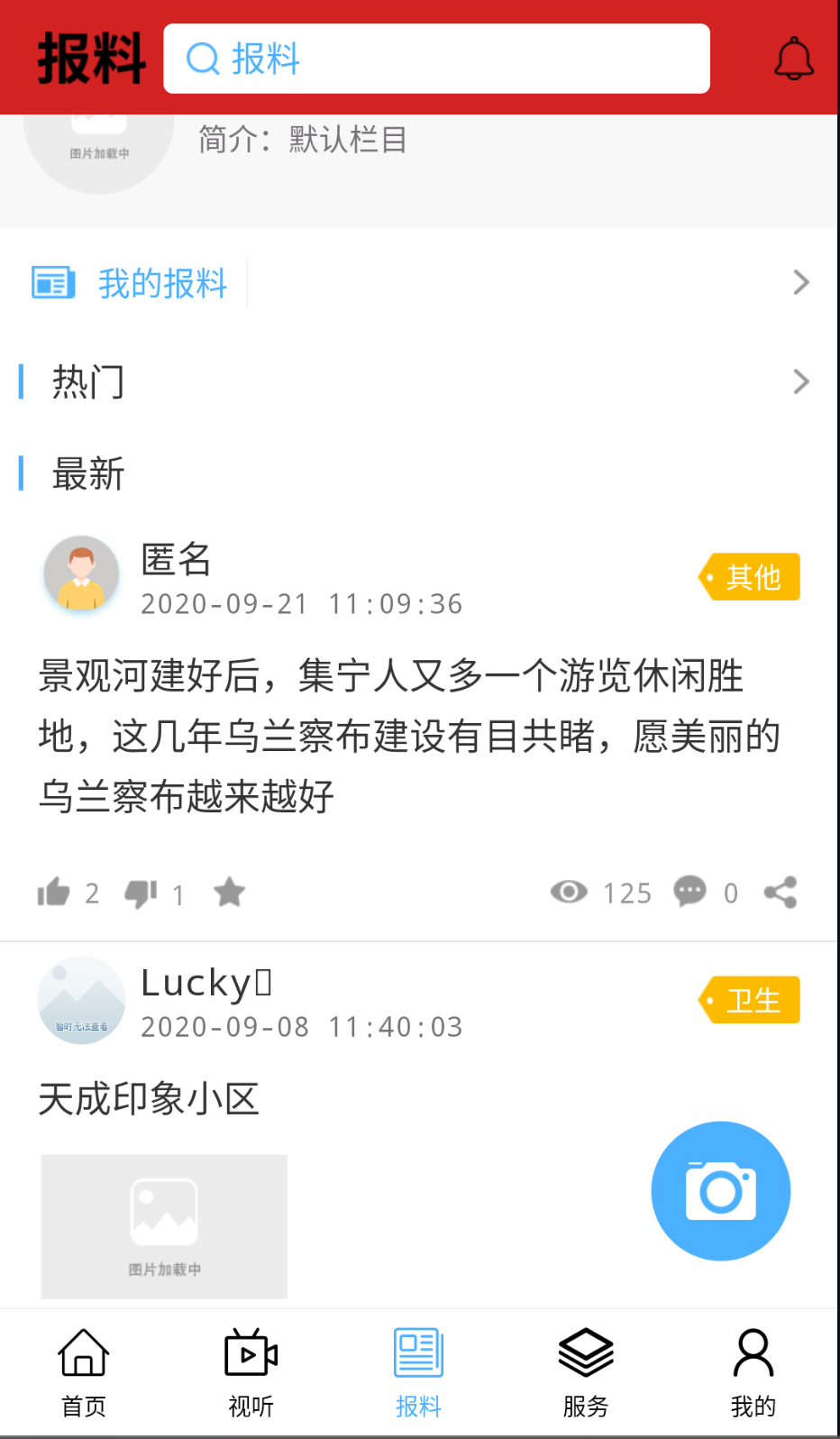Image resolution: width=840 pixels, height=1439 pixels.
Task: Open the notification bell
Action: click(792, 58)
